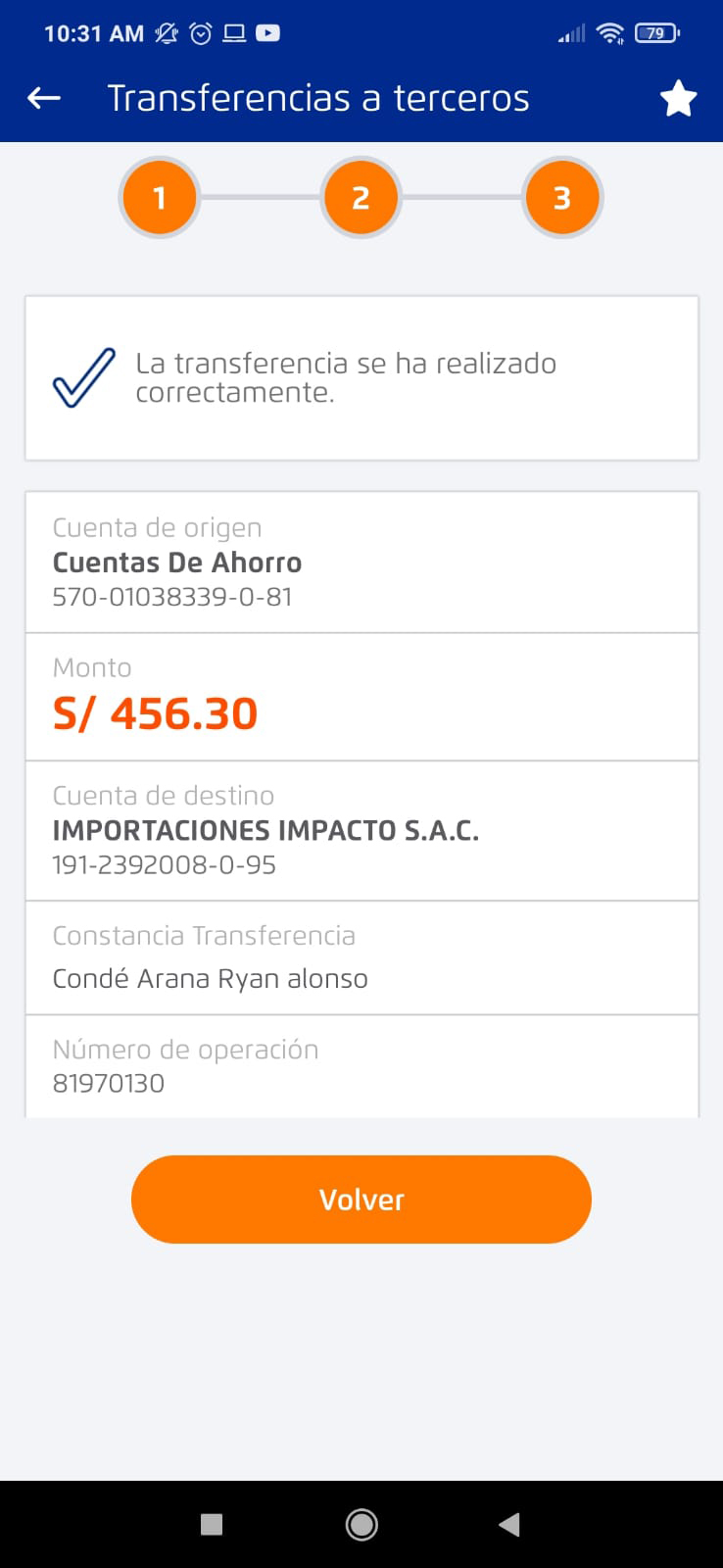Tap the system back triangle
The image size is (723, 1568).
[x=509, y=1524]
